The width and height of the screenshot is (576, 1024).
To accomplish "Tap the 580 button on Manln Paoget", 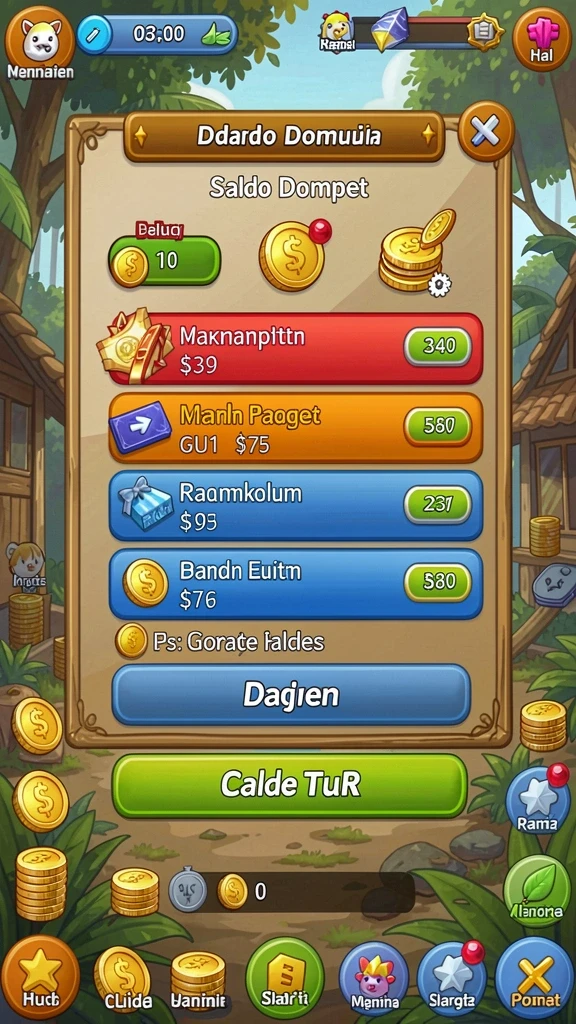I will [438, 426].
